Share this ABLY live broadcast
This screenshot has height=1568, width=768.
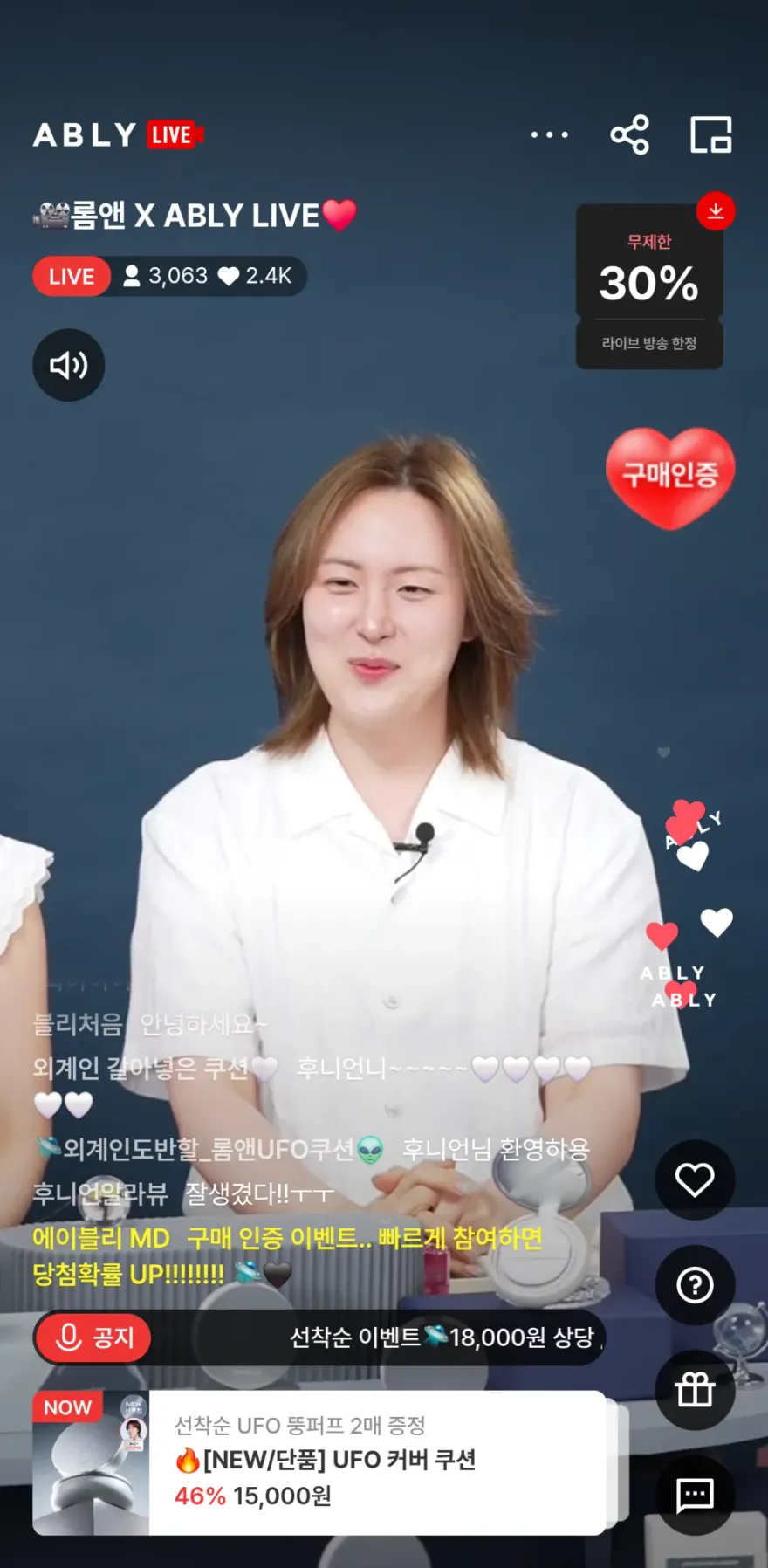[x=629, y=134]
